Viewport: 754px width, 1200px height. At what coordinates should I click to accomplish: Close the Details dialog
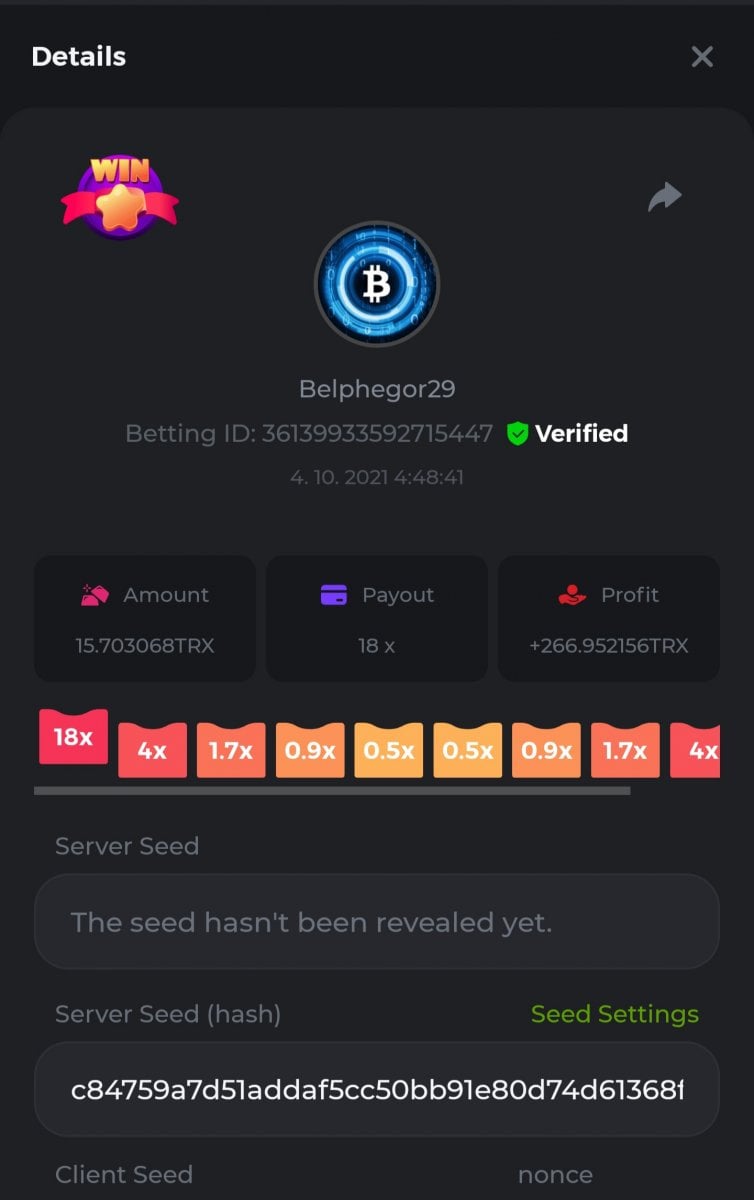pos(702,57)
